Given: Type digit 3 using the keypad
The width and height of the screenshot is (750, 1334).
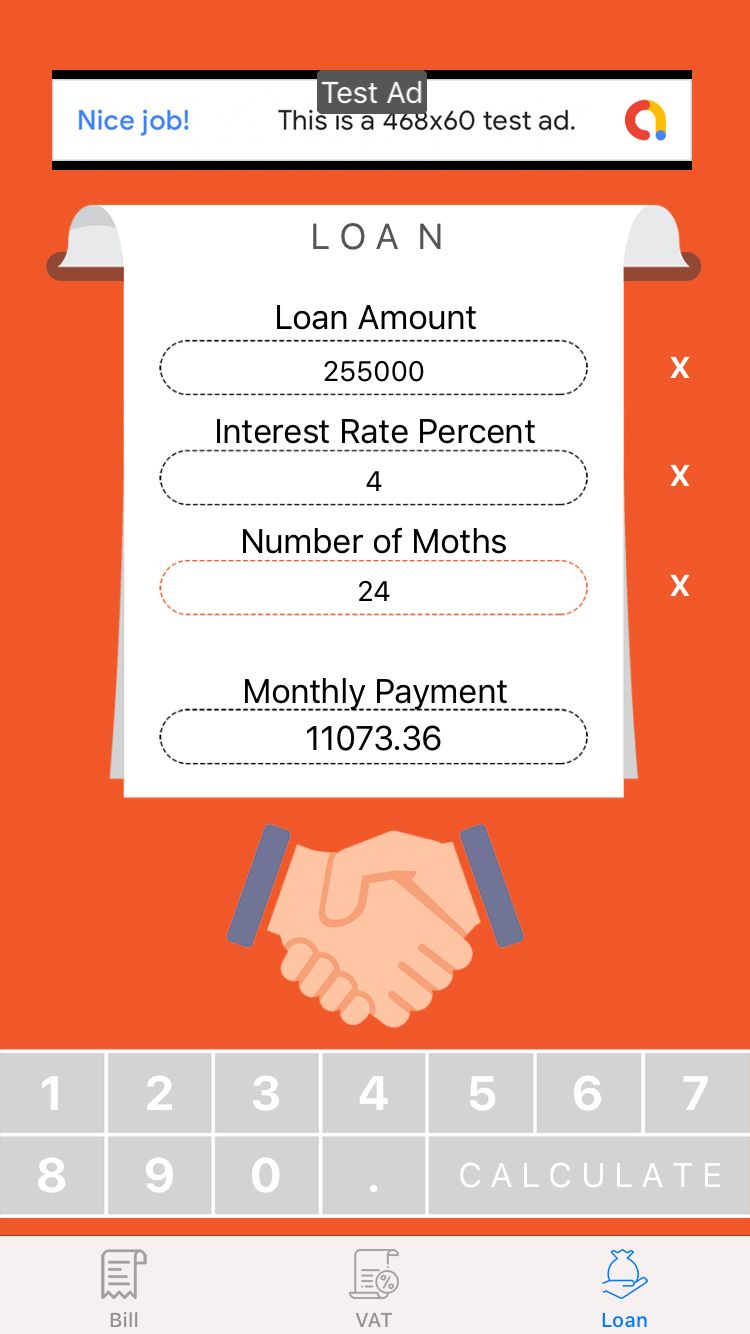Looking at the screenshot, I should [267, 1093].
